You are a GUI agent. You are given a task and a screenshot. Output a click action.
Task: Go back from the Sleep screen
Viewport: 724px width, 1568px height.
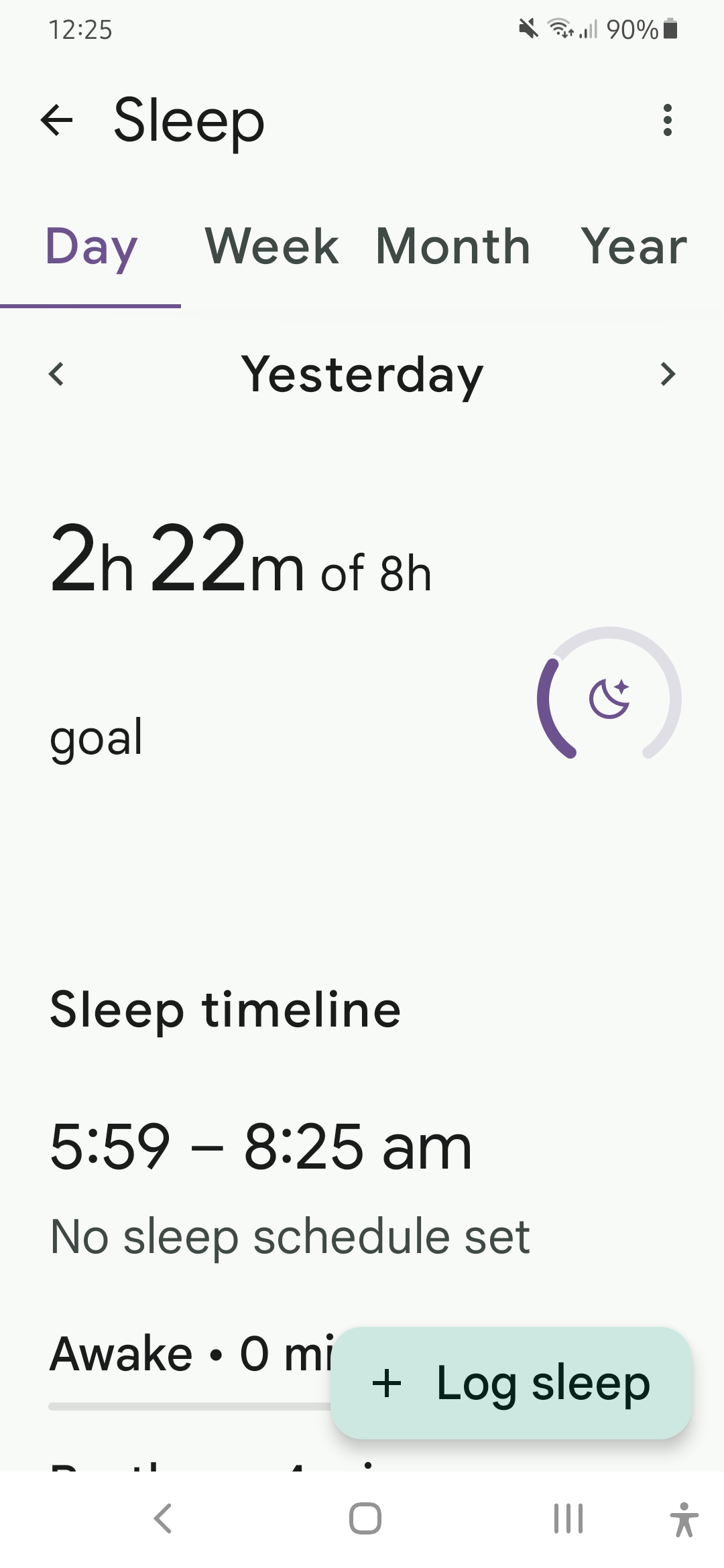pos(57,121)
